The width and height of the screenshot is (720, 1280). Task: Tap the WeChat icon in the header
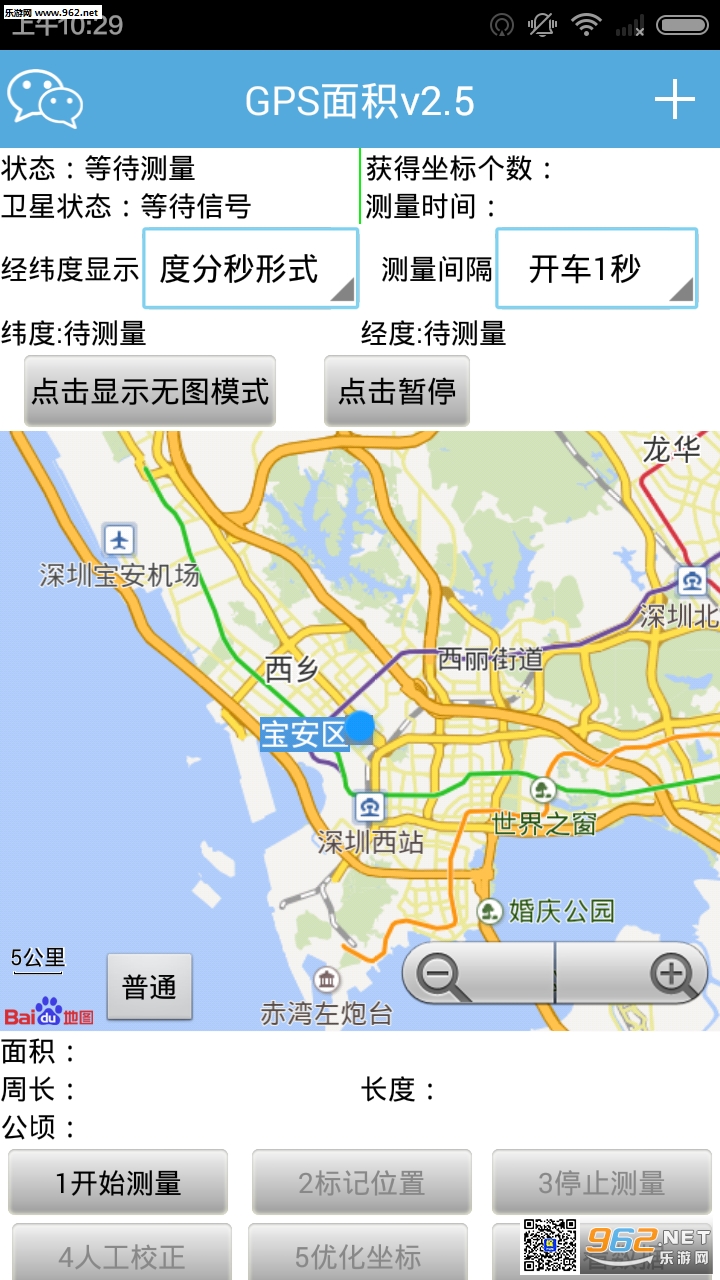coord(45,99)
